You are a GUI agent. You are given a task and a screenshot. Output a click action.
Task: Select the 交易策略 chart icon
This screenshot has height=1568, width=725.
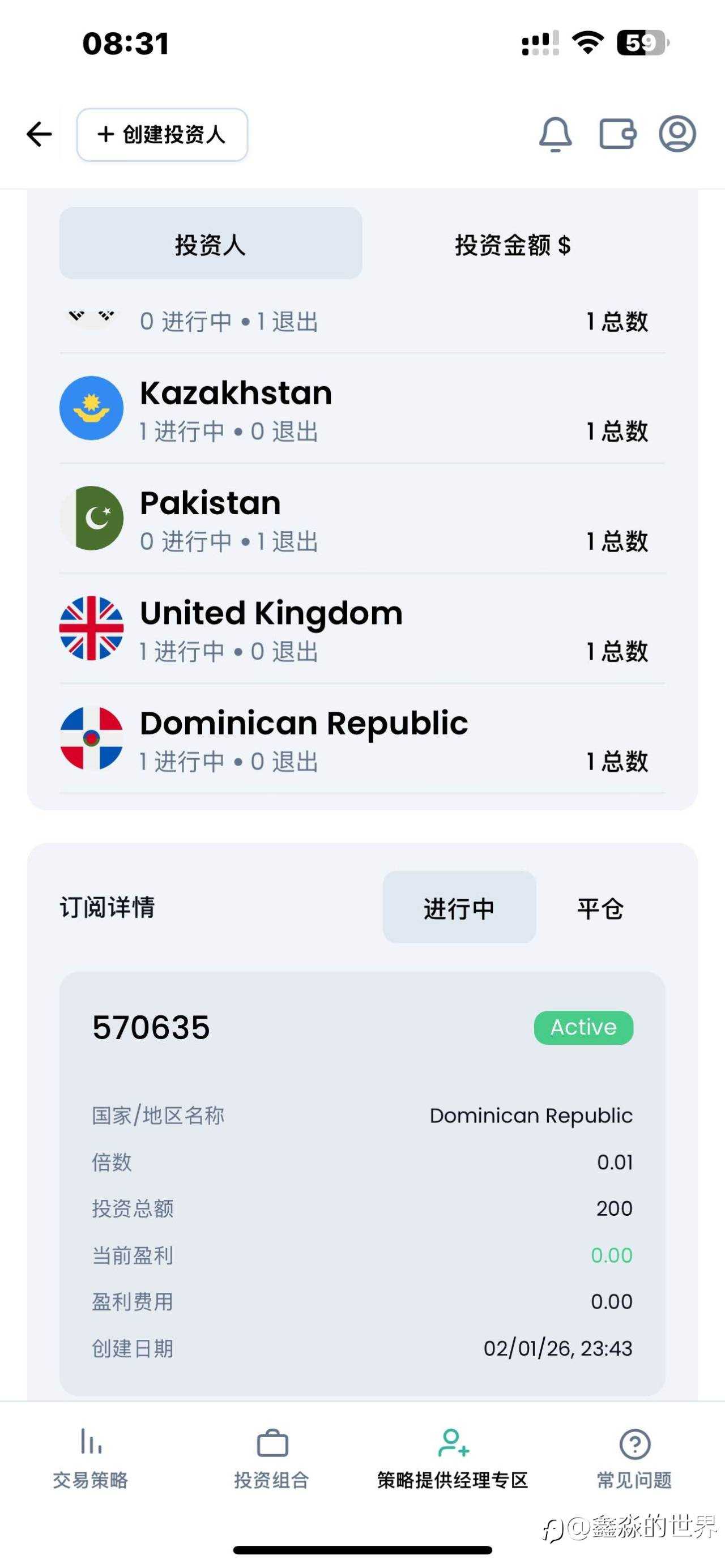coord(90,1443)
